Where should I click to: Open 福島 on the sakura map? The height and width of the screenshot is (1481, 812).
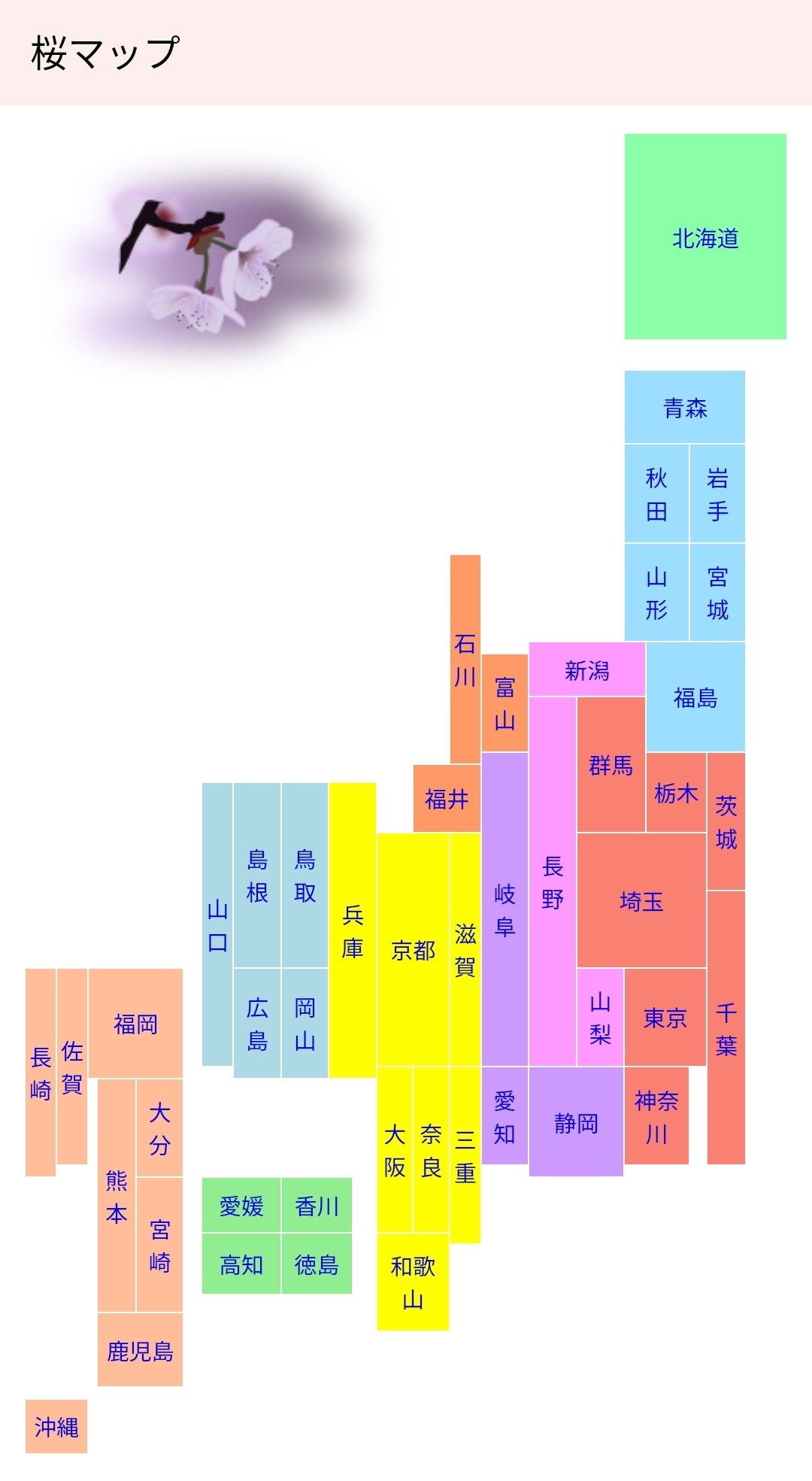(x=695, y=697)
